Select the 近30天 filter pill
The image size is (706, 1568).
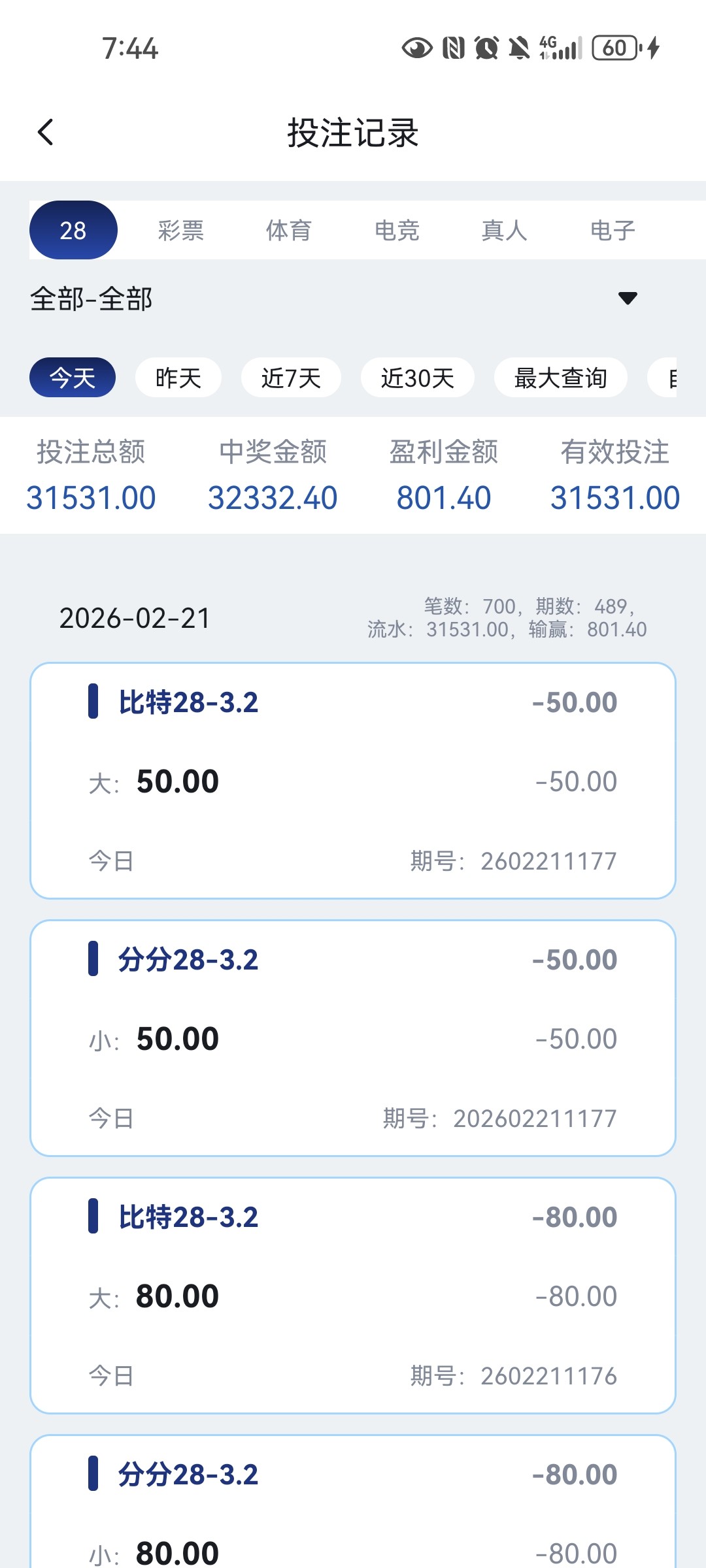click(x=417, y=378)
